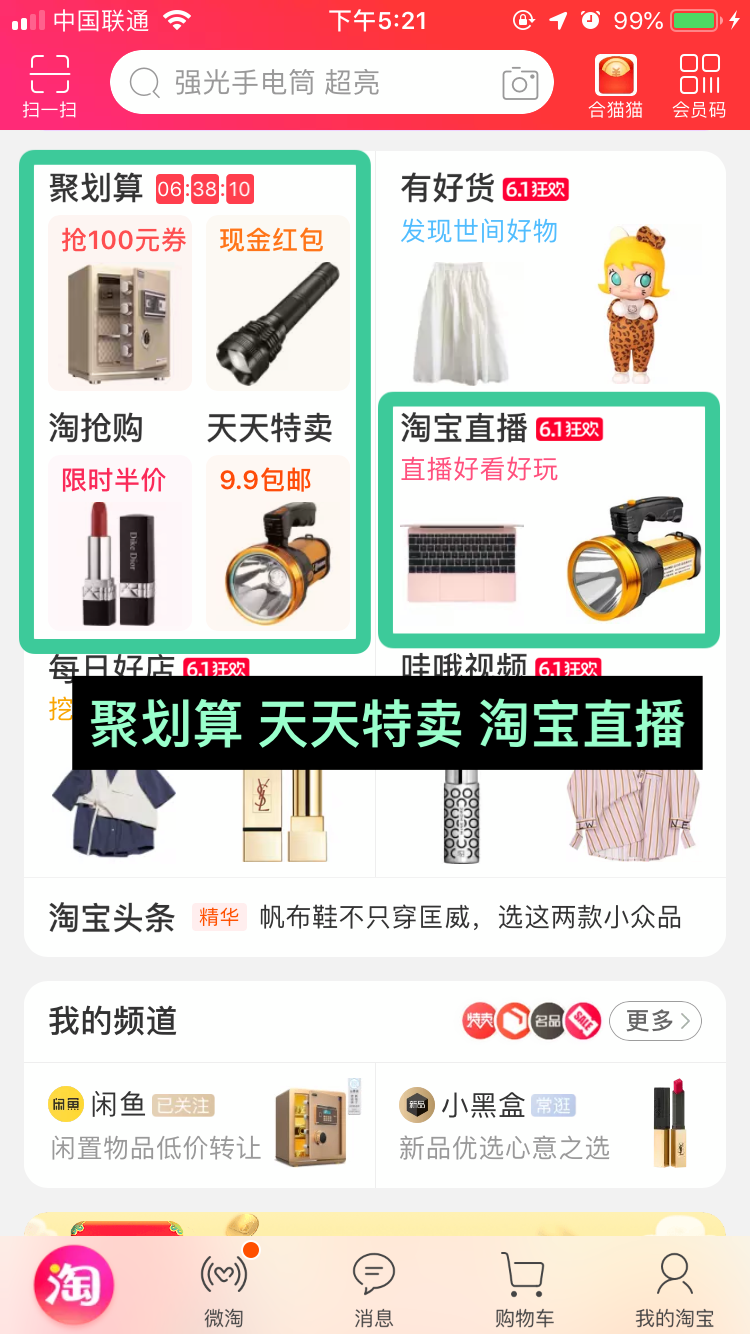Open 我的淘宝 profile tab
The height and width of the screenshot is (1334, 750).
[x=675, y=1283]
